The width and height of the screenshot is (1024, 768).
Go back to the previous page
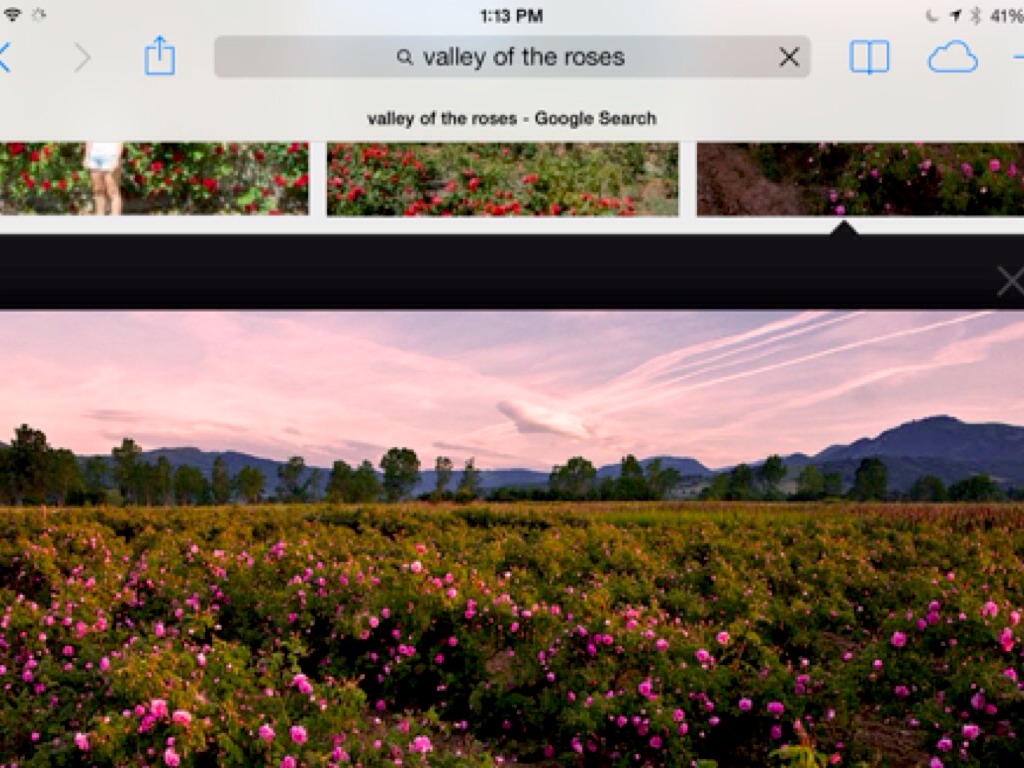coord(5,57)
